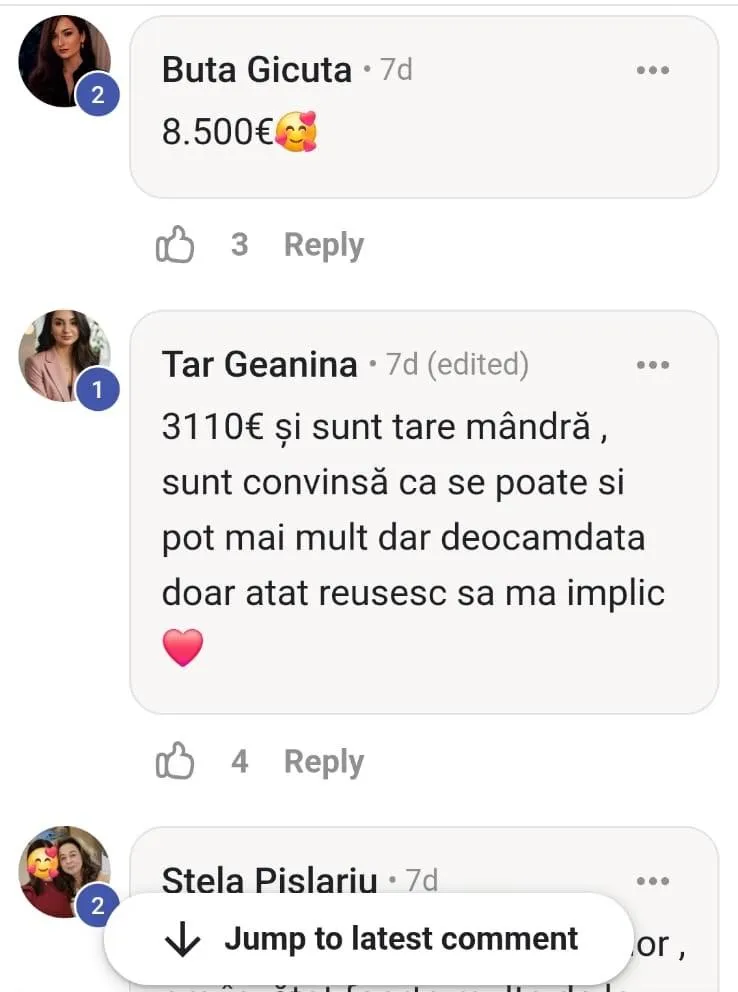Jump to latest comment
The width and height of the screenshot is (738, 992).
(380, 939)
